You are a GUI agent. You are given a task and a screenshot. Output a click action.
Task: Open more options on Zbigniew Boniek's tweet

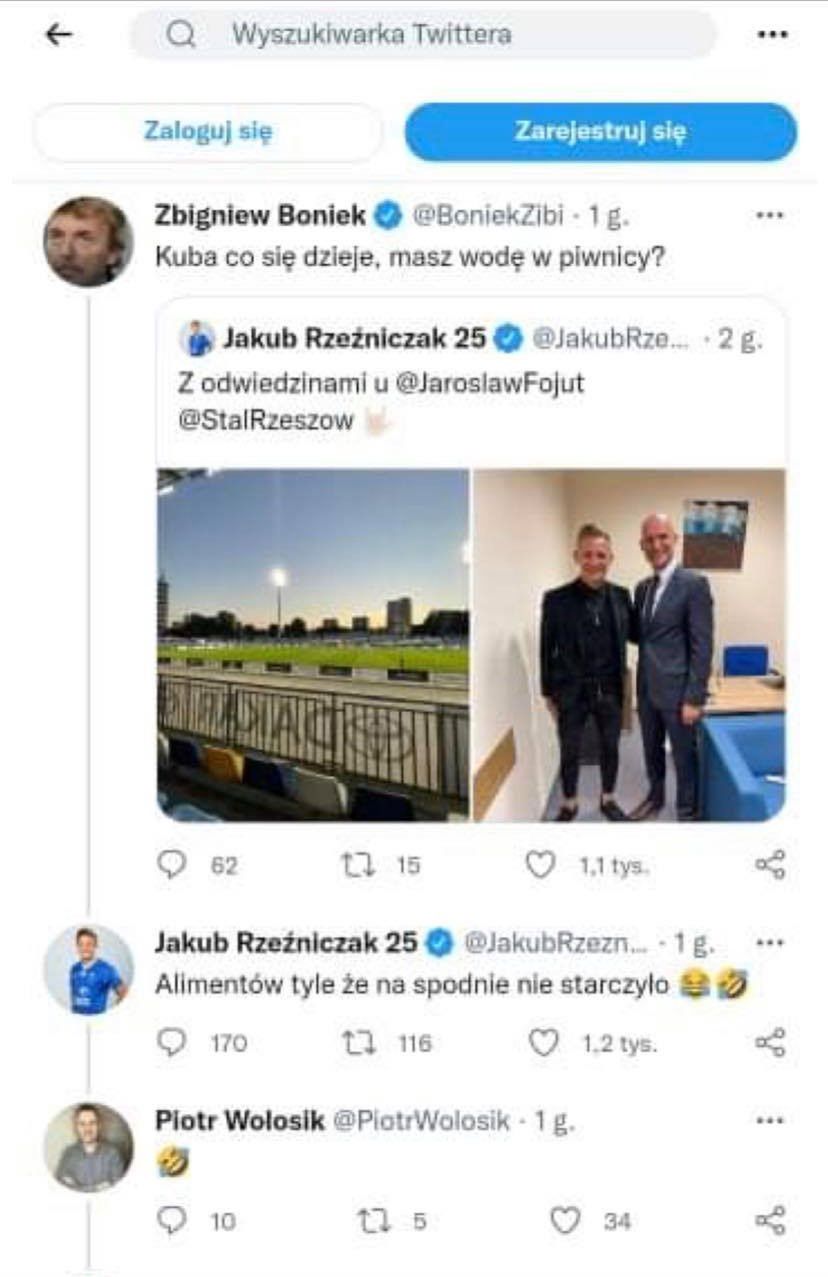(x=769, y=215)
